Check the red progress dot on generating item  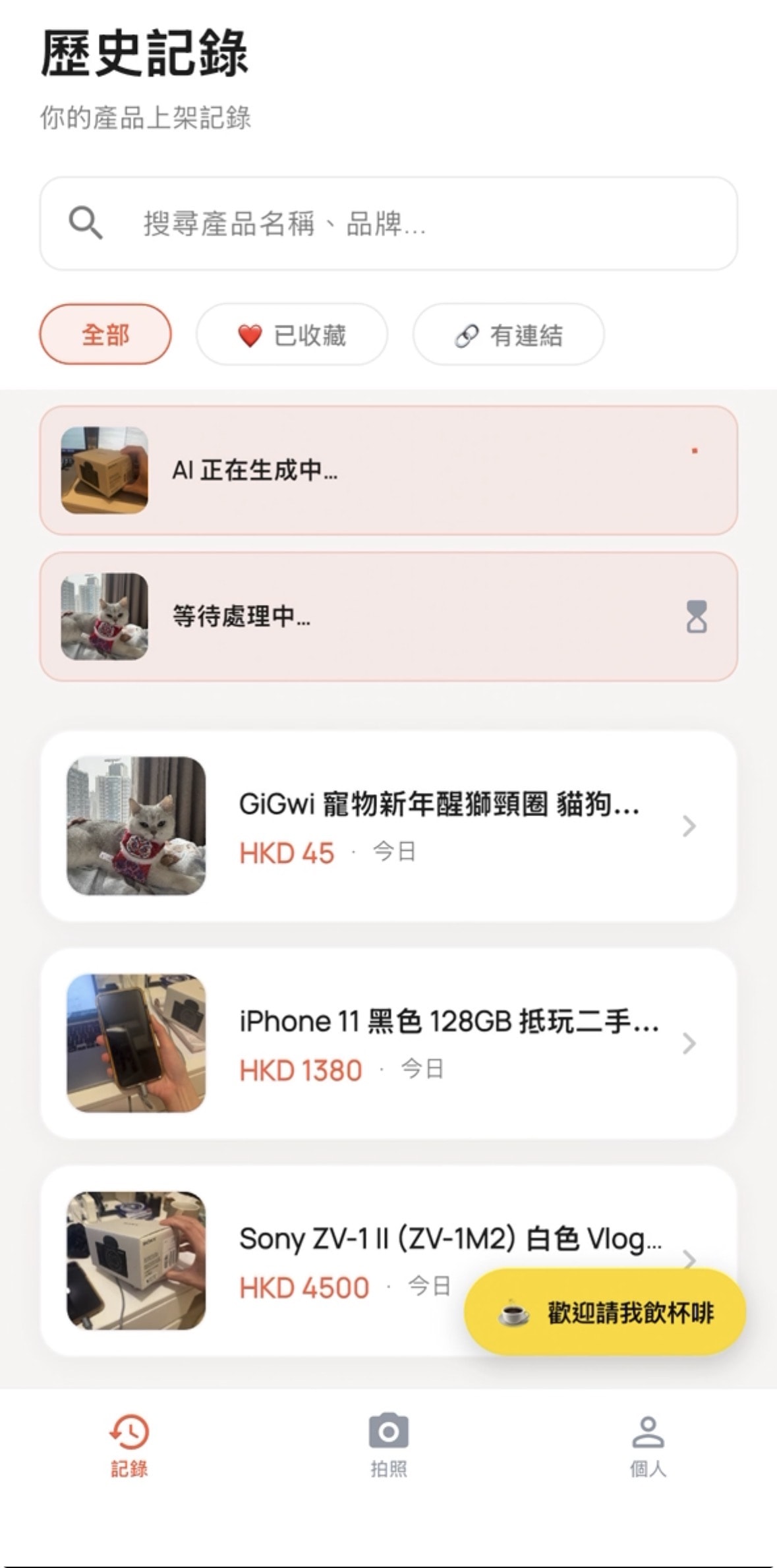coord(695,449)
